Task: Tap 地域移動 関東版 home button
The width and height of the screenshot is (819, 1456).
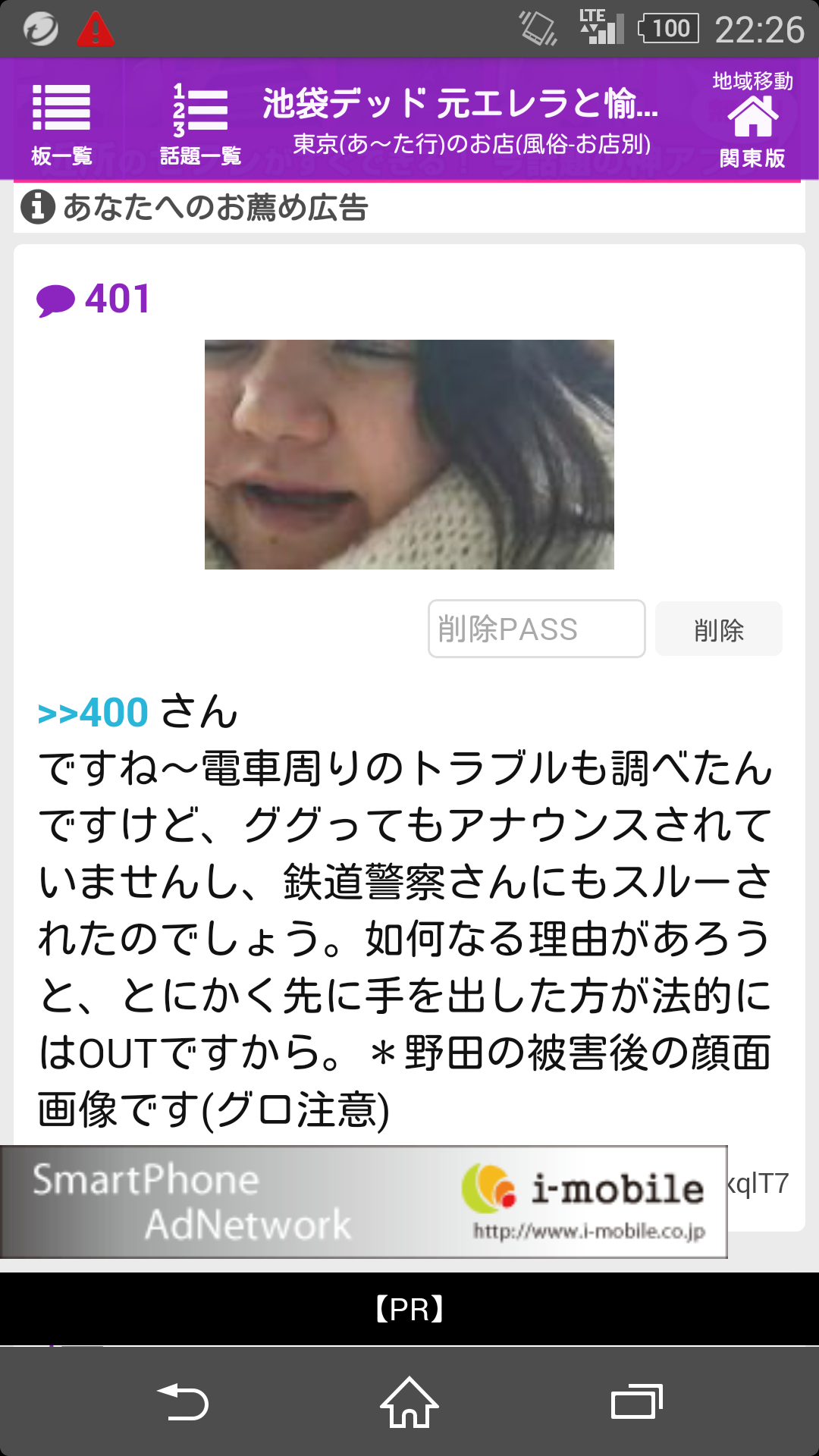Action: 752,120
